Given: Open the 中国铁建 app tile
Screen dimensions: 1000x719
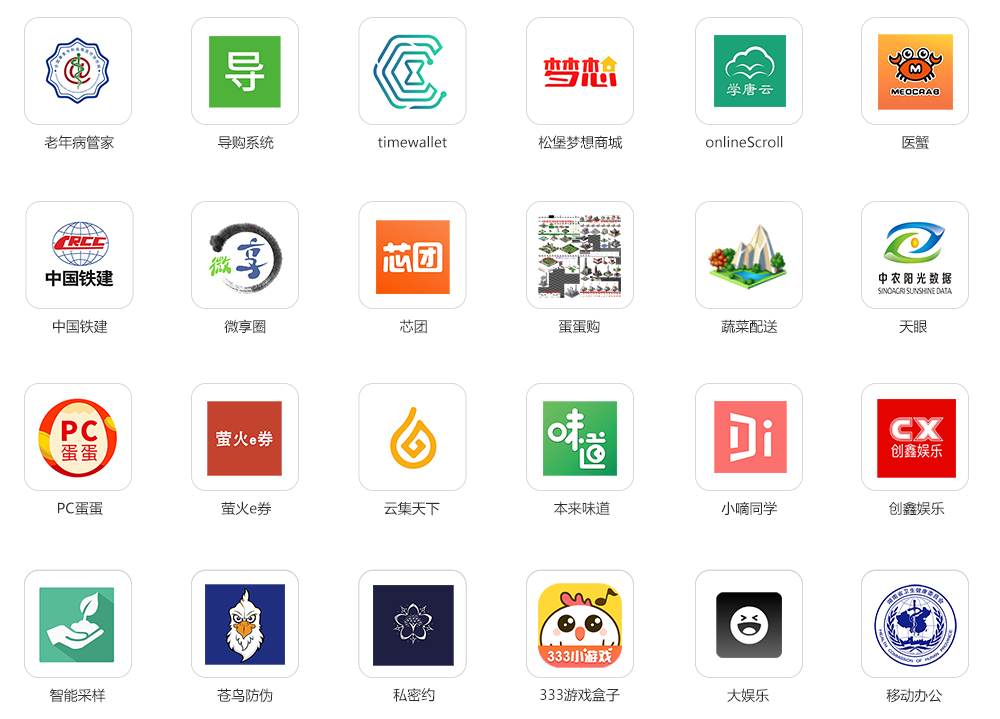Looking at the screenshot, I should coord(79,255).
